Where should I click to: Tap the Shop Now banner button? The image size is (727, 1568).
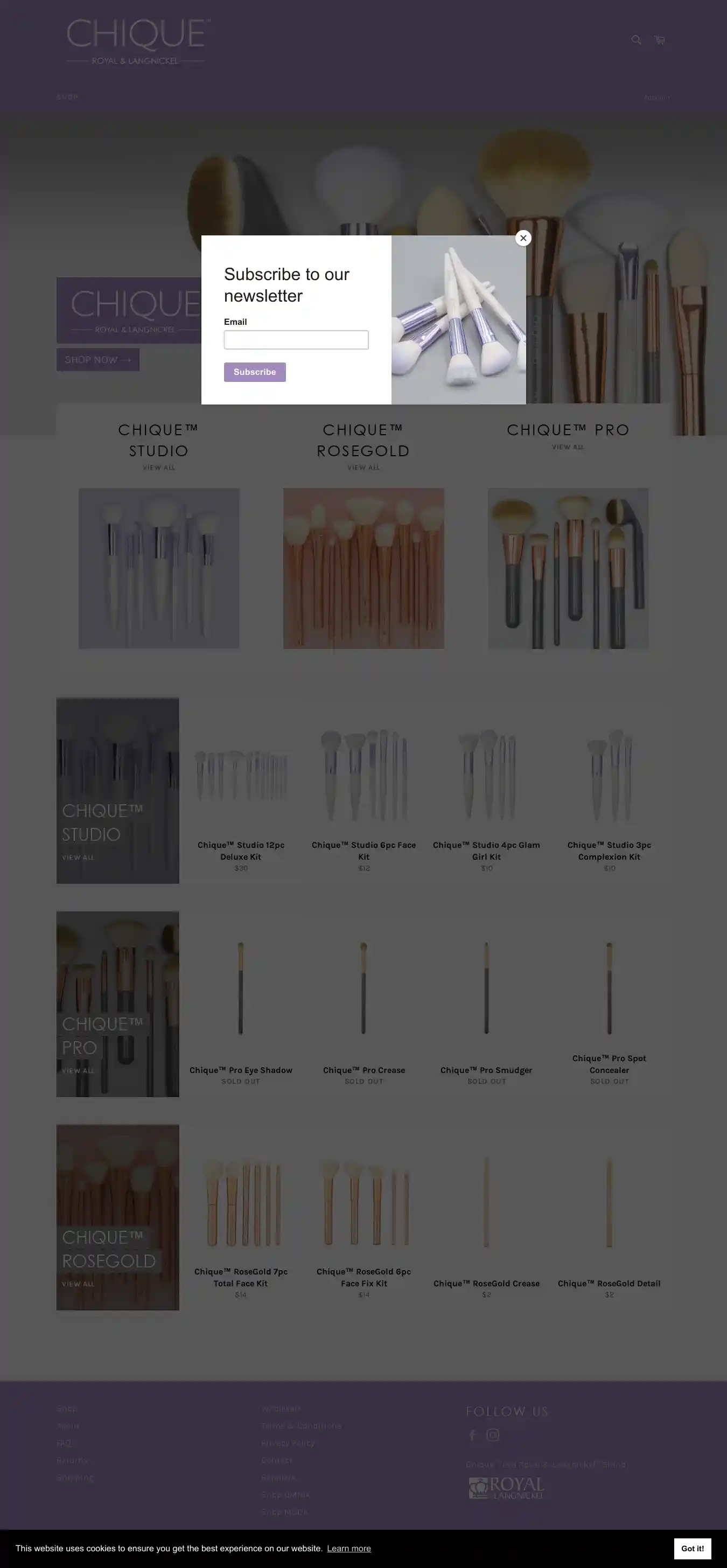pyautogui.click(x=98, y=360)
